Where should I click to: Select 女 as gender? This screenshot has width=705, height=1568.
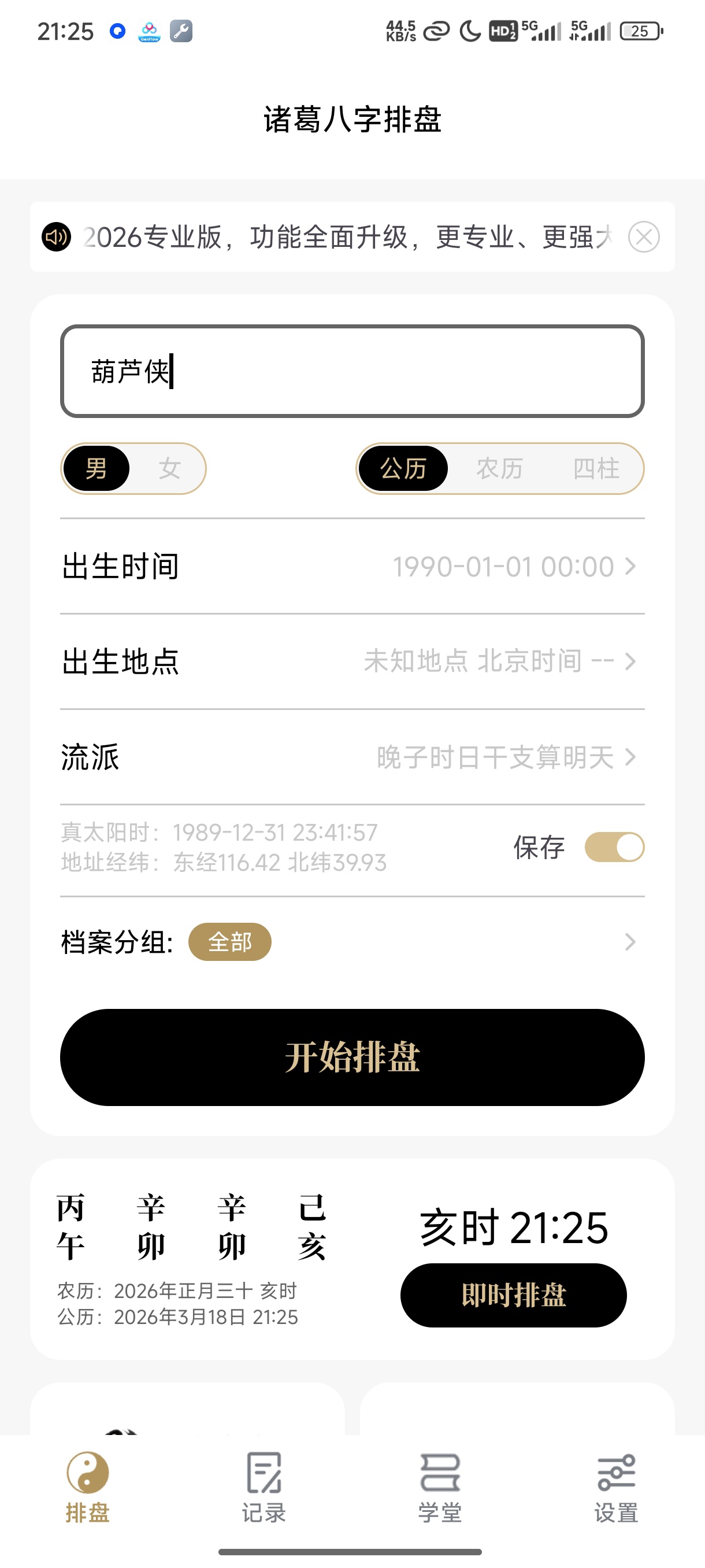[169, 469]
